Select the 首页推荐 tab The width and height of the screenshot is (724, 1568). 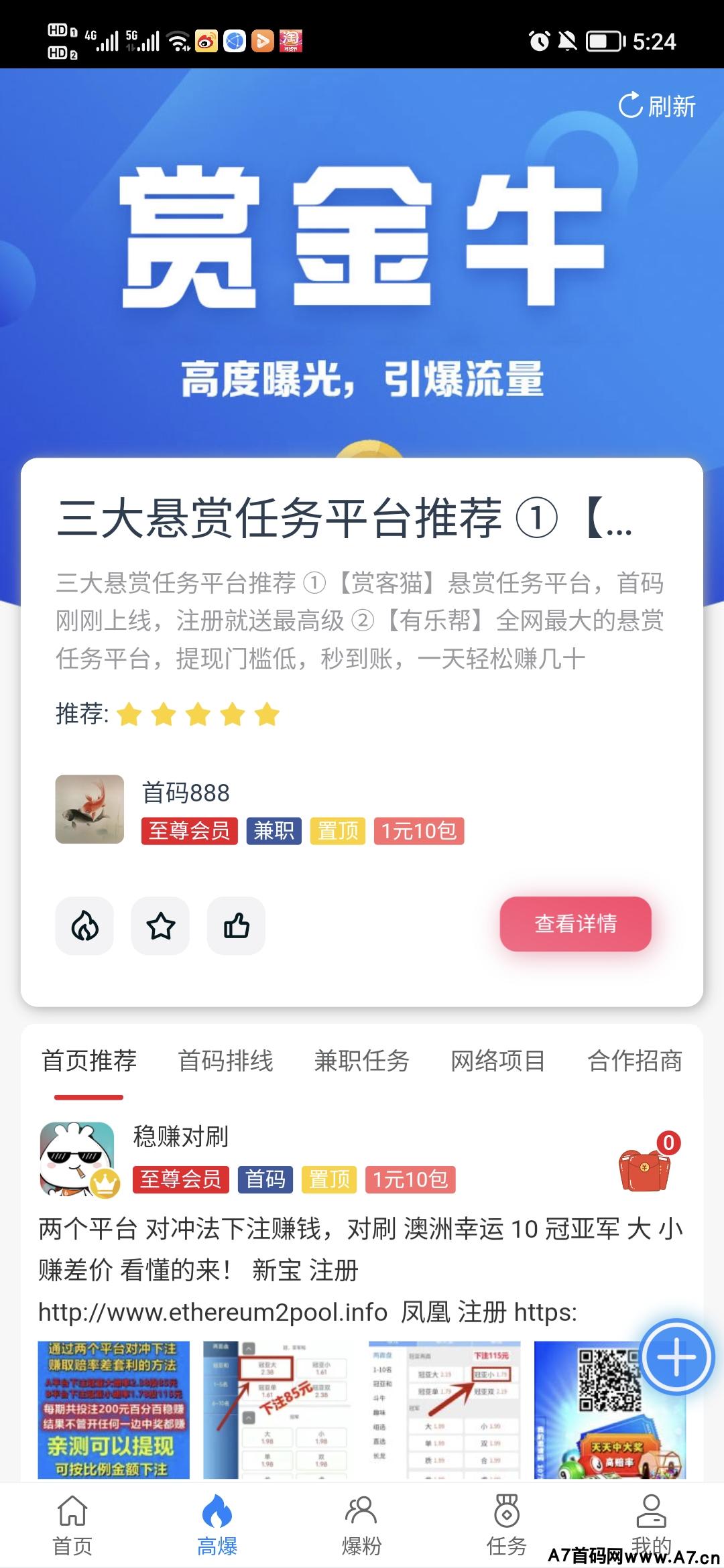pyautogui.click(x=89, y=1061)
